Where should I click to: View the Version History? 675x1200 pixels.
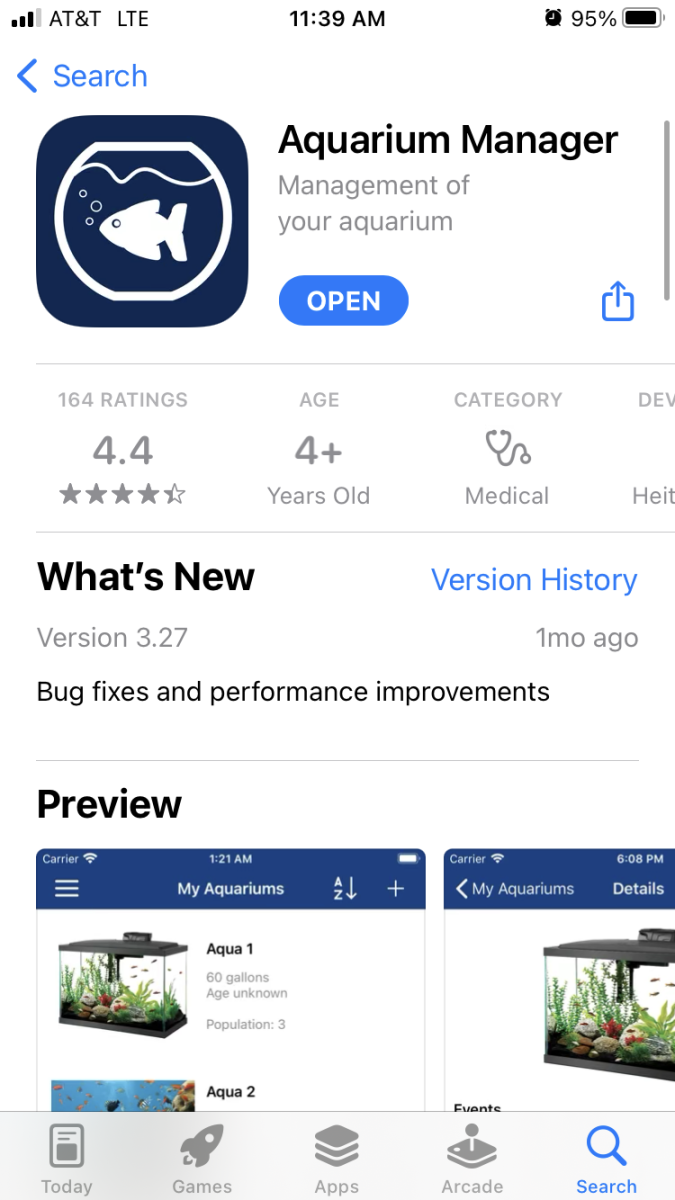tap(534, 580)
